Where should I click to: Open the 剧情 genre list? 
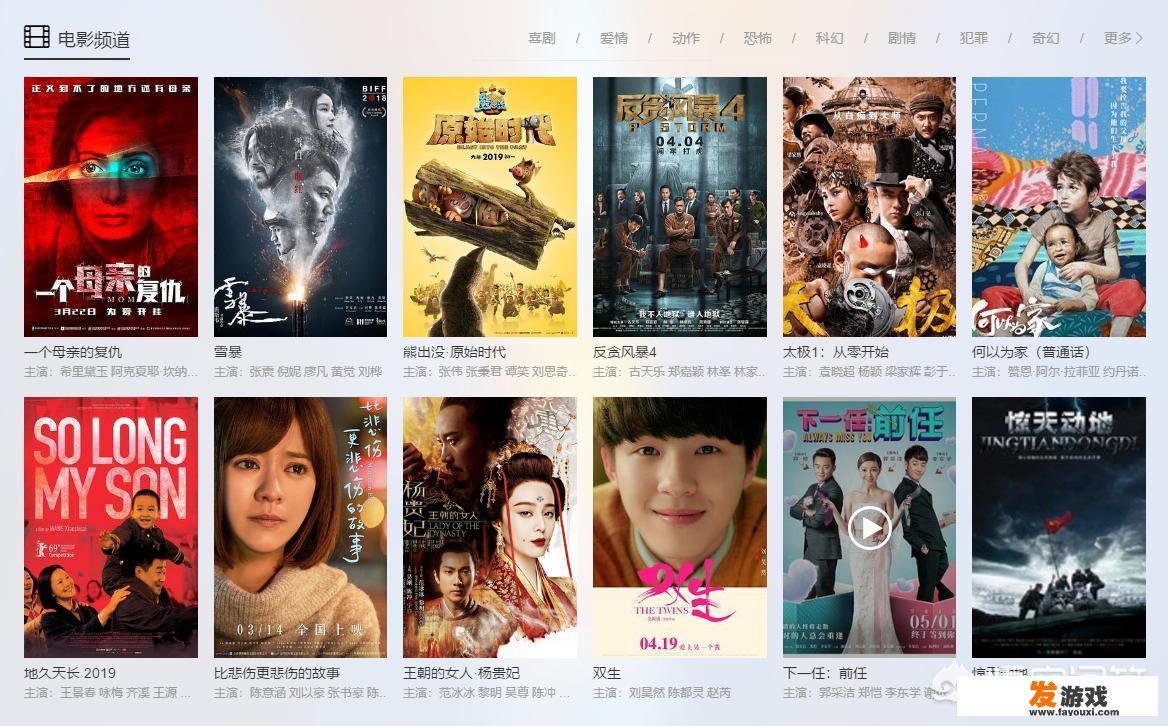901,38
